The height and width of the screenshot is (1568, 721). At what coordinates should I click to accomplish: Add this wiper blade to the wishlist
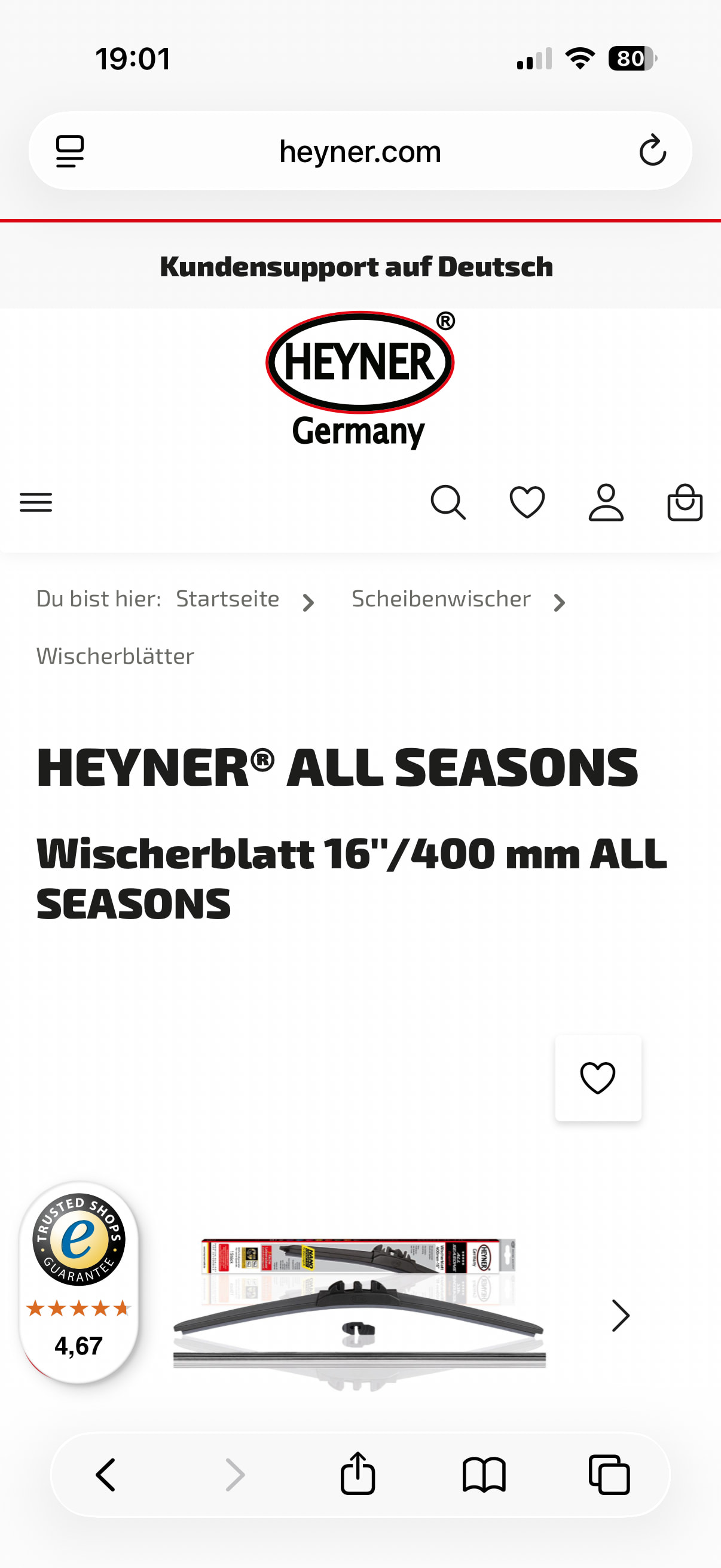[597, 1078]
